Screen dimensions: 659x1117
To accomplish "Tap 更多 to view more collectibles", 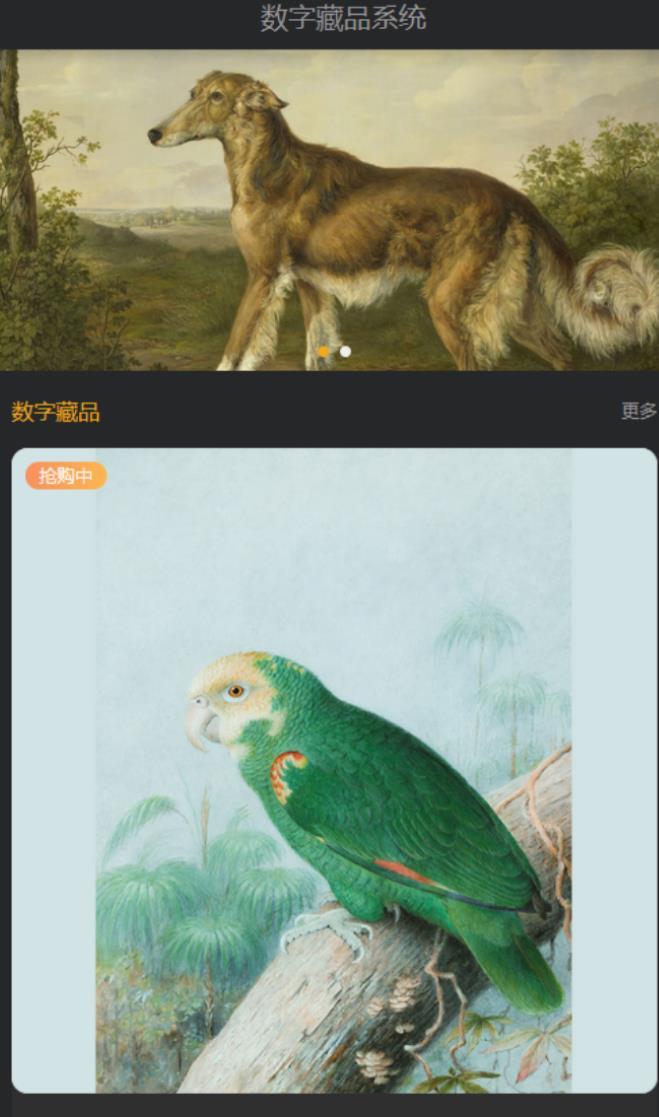I will point(638,411).
